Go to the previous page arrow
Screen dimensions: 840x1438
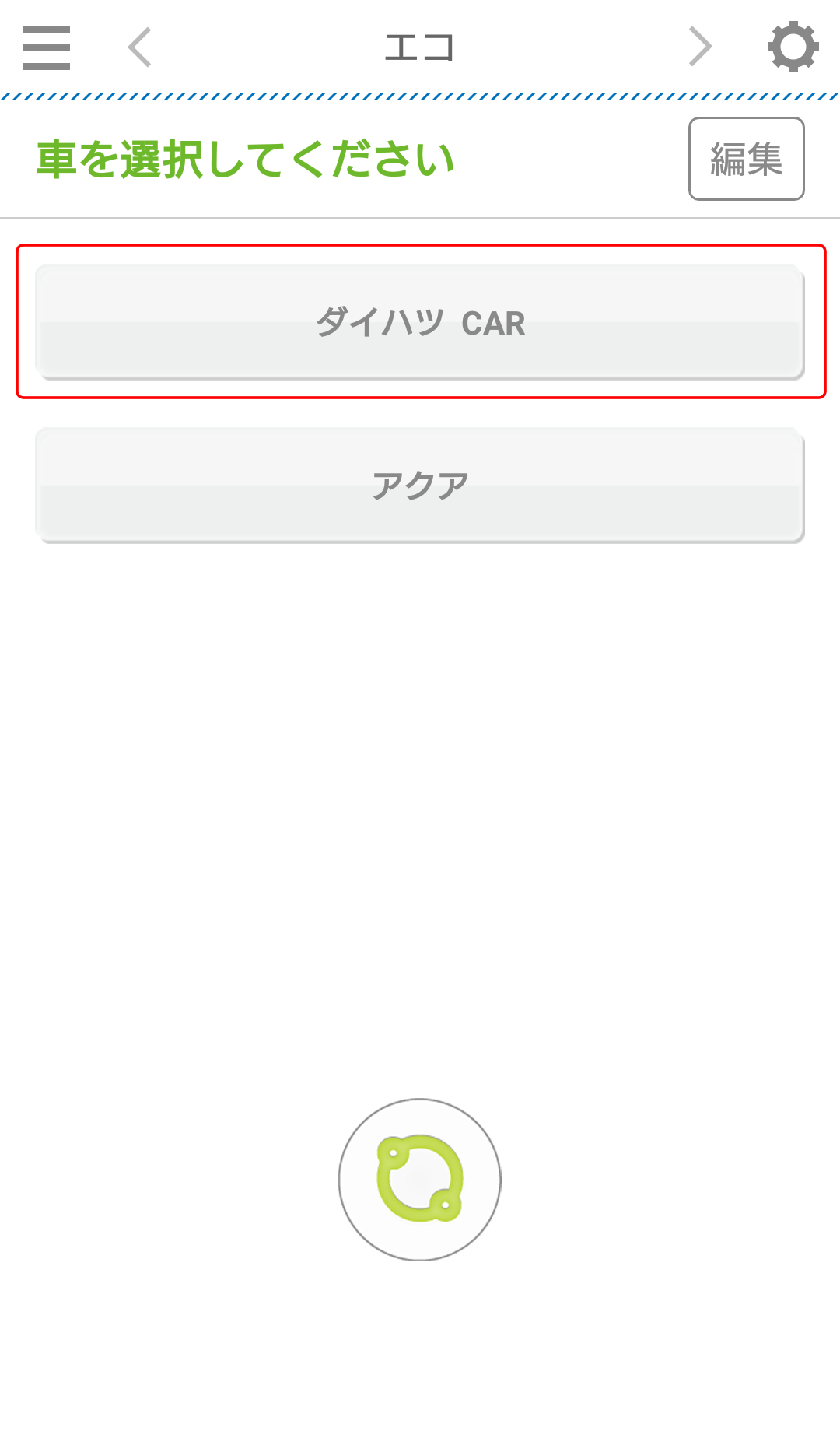click(x=140, y=47)
